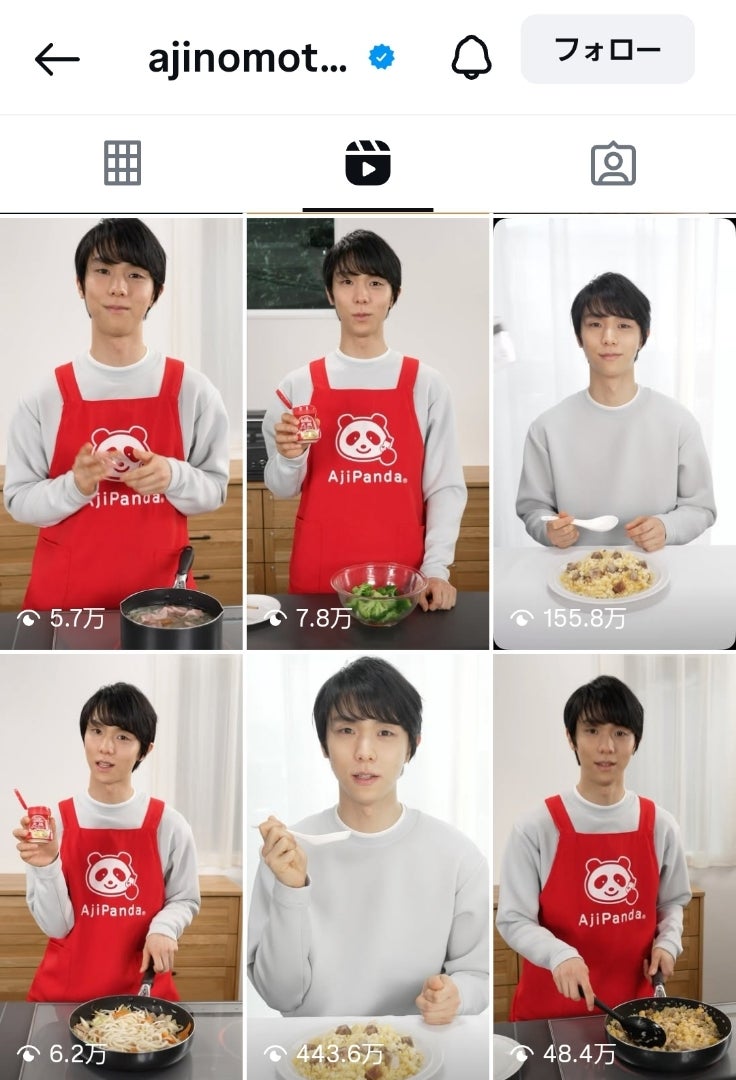Select the Reels tab
The image size is (736, 1080).
click(x=368, y=163)
